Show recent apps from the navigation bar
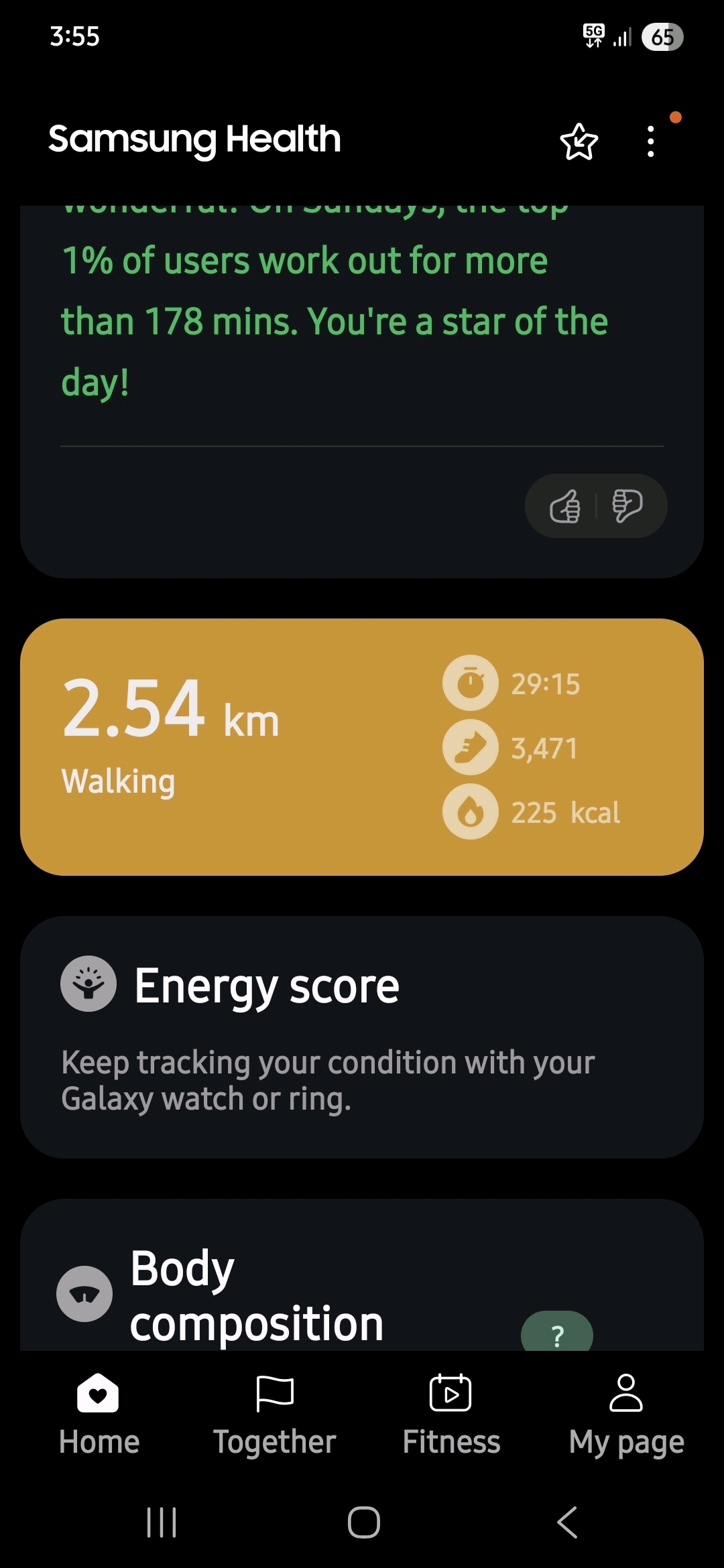The image size is (724, 1568). pos(162,1522)
